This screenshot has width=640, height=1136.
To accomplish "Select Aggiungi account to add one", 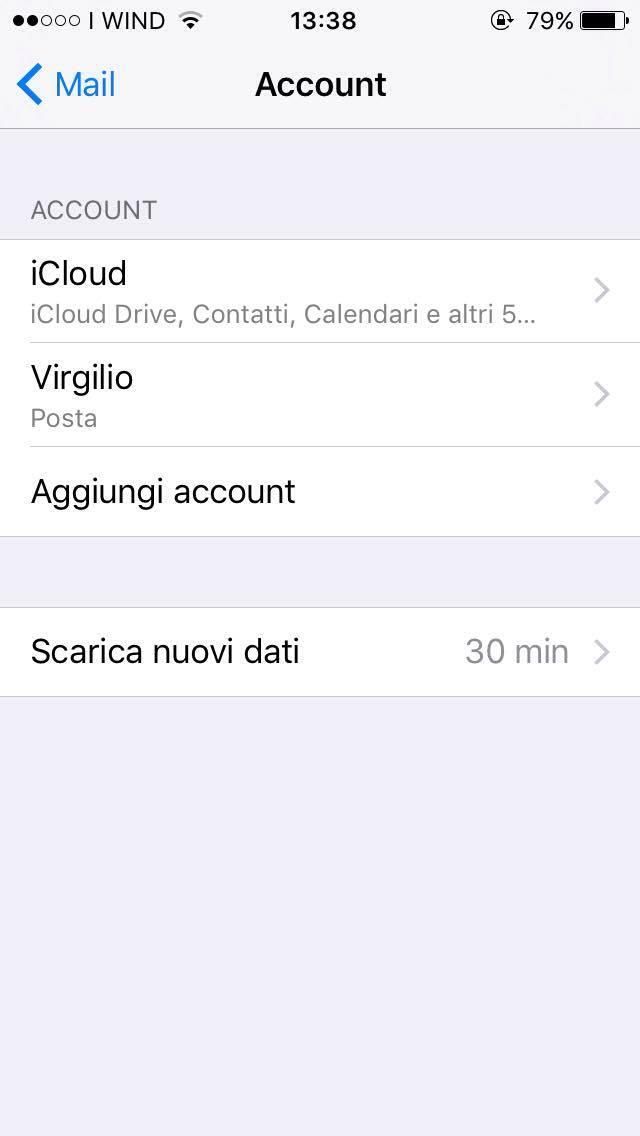I will tap(320, 492).
